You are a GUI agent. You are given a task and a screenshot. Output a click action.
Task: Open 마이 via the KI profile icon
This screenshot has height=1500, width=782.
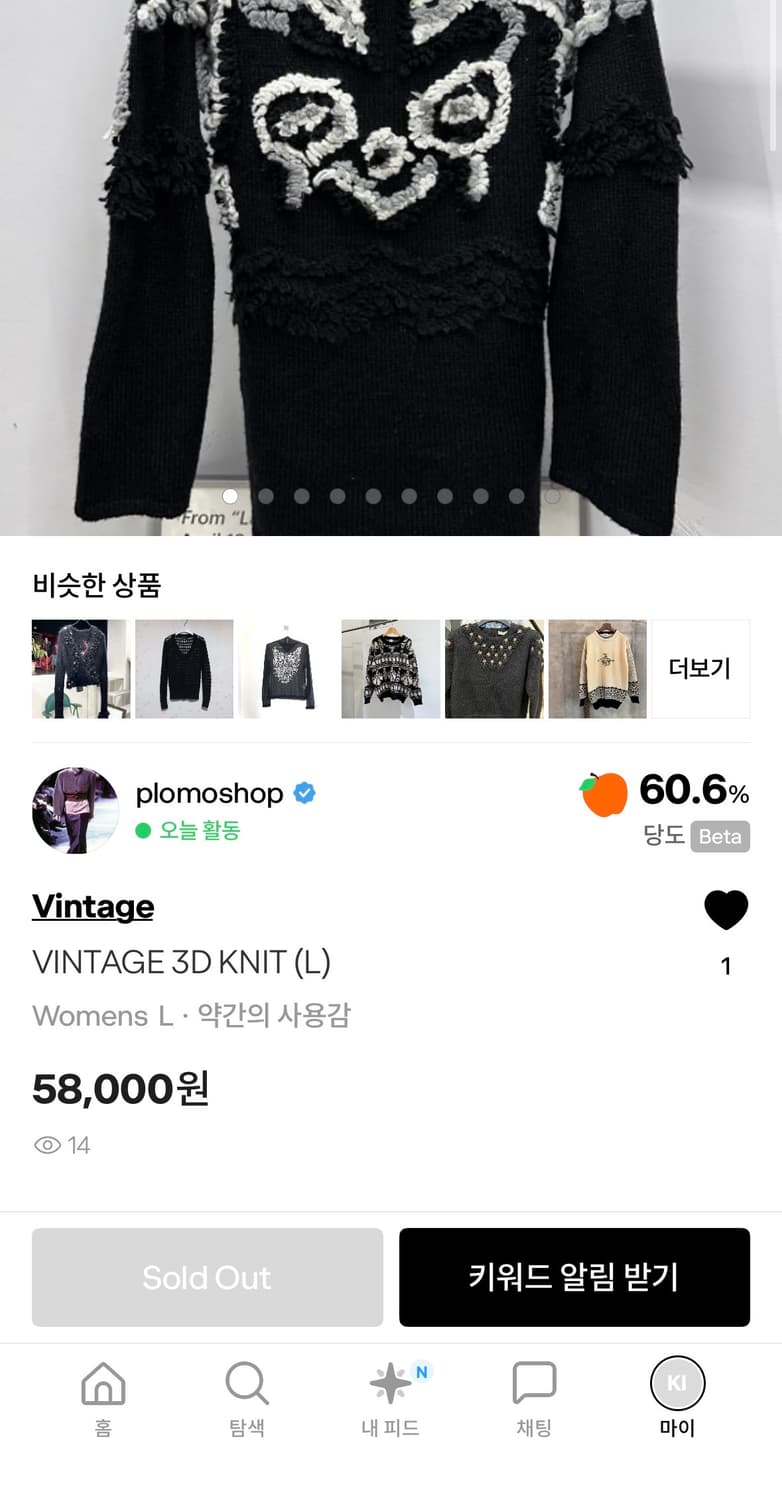pos(677,1384)
